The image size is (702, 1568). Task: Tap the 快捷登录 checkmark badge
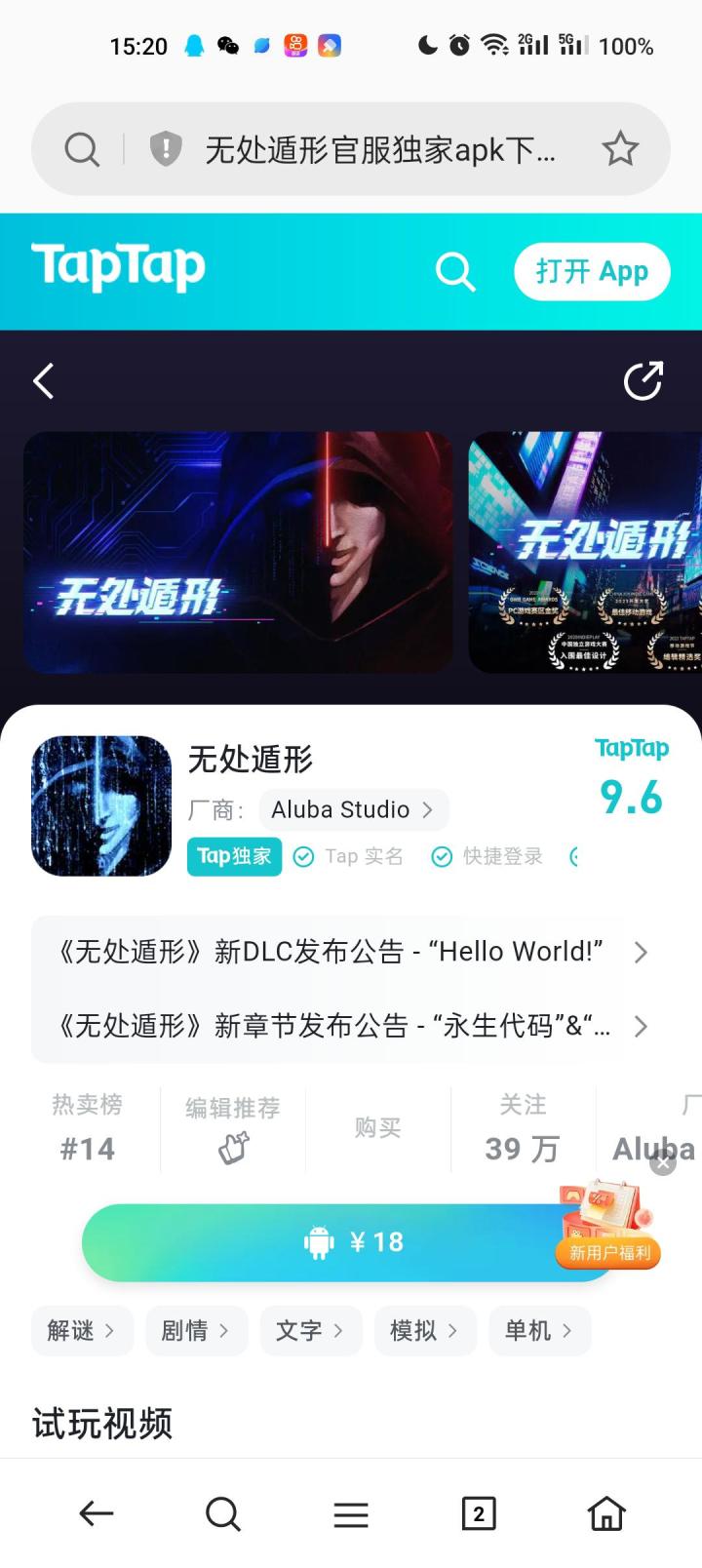coord(442,856)
